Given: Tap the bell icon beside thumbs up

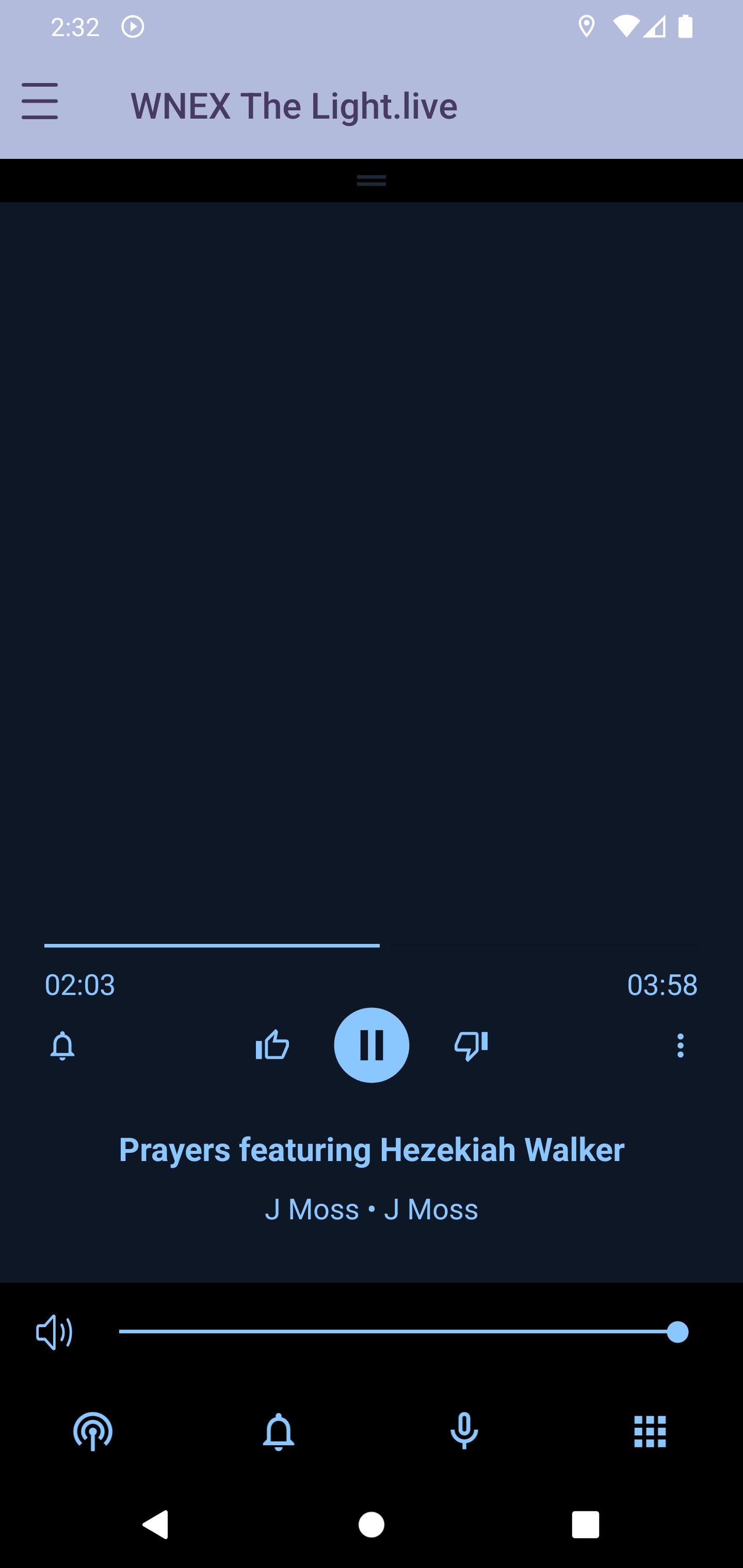Looking at the screenshot, I should 62,1046.
